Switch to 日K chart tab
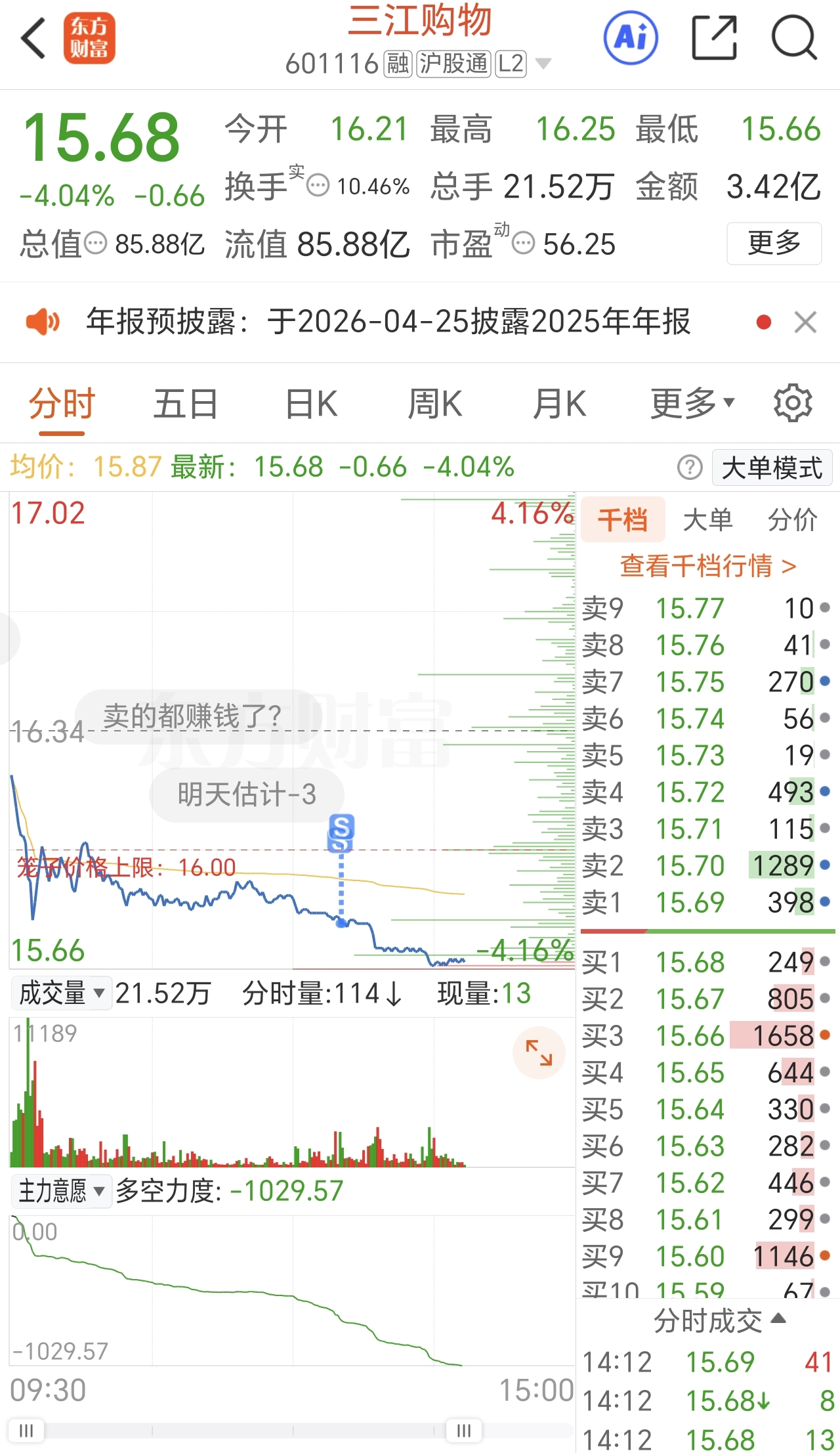The image size is (840, 1453). tap(311, 403)
